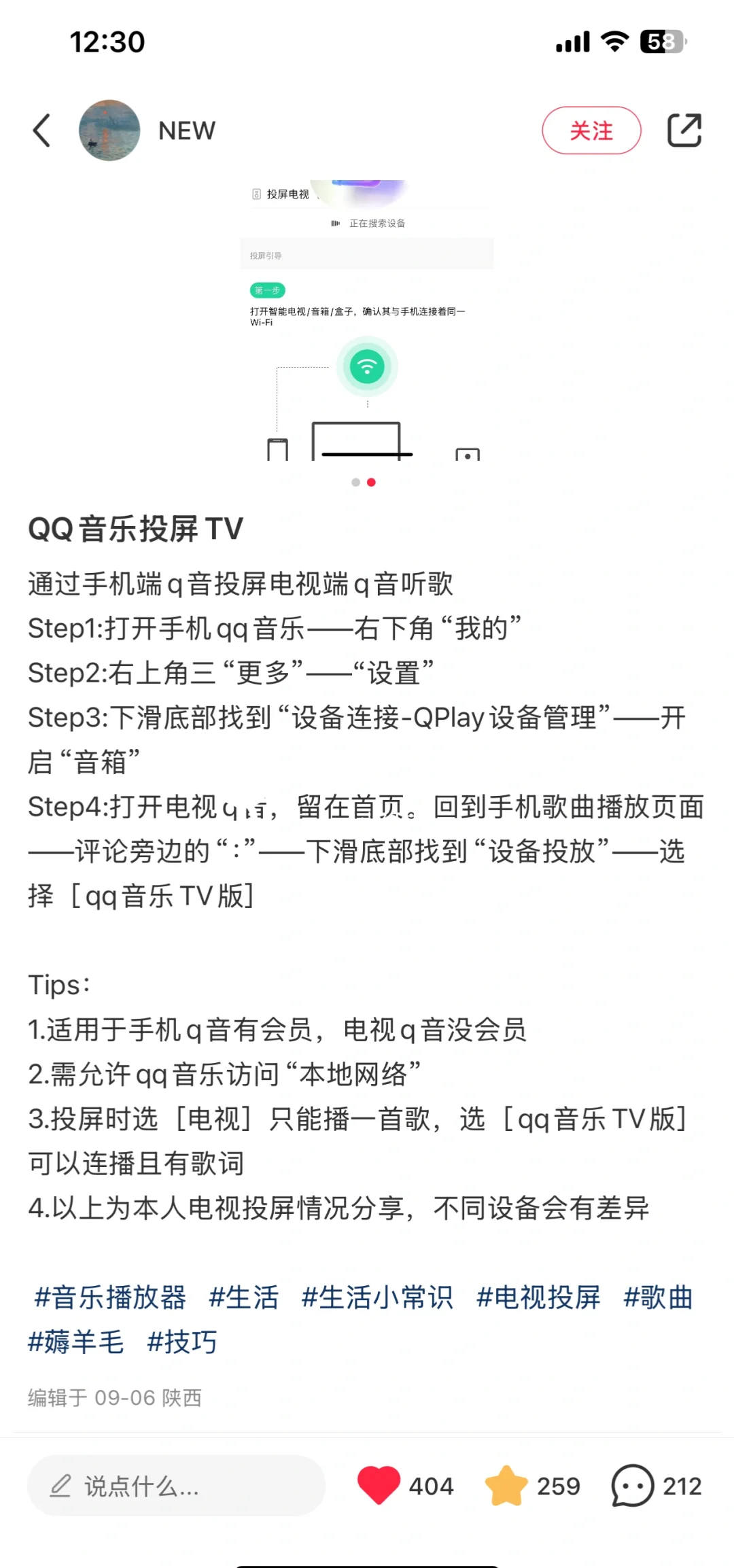Tap the 投屏引导 tutorial screenshot

(x=367, y=326)
